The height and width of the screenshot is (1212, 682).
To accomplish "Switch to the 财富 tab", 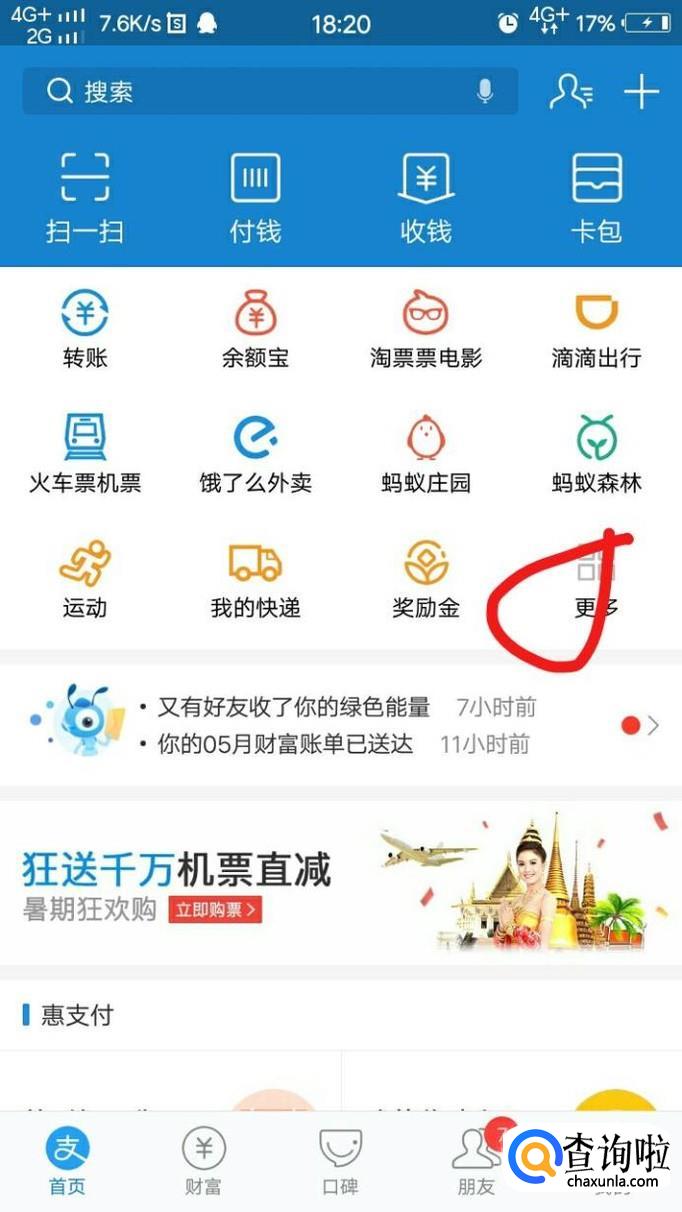I will [x=203, y=1160].
